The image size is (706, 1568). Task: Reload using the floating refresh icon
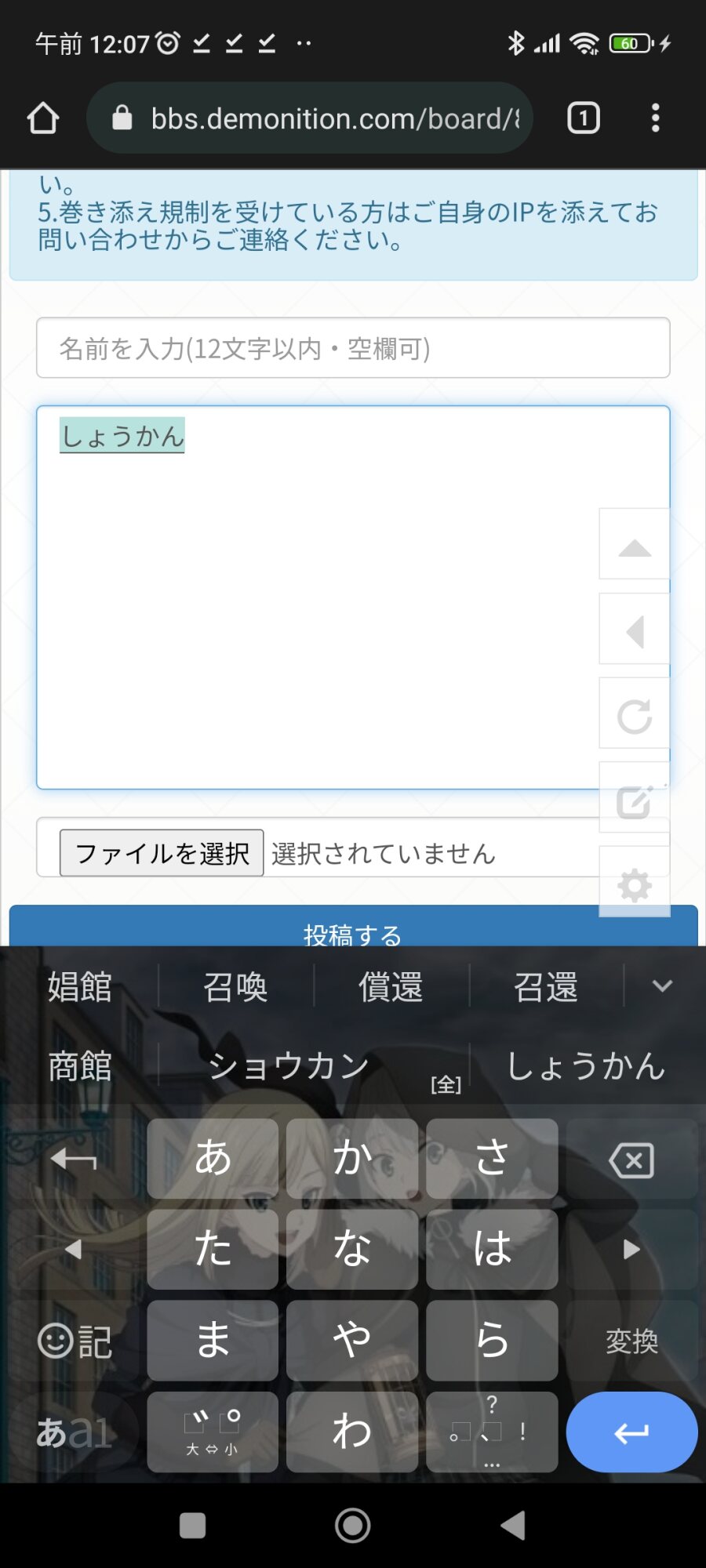tap(635, 715)
